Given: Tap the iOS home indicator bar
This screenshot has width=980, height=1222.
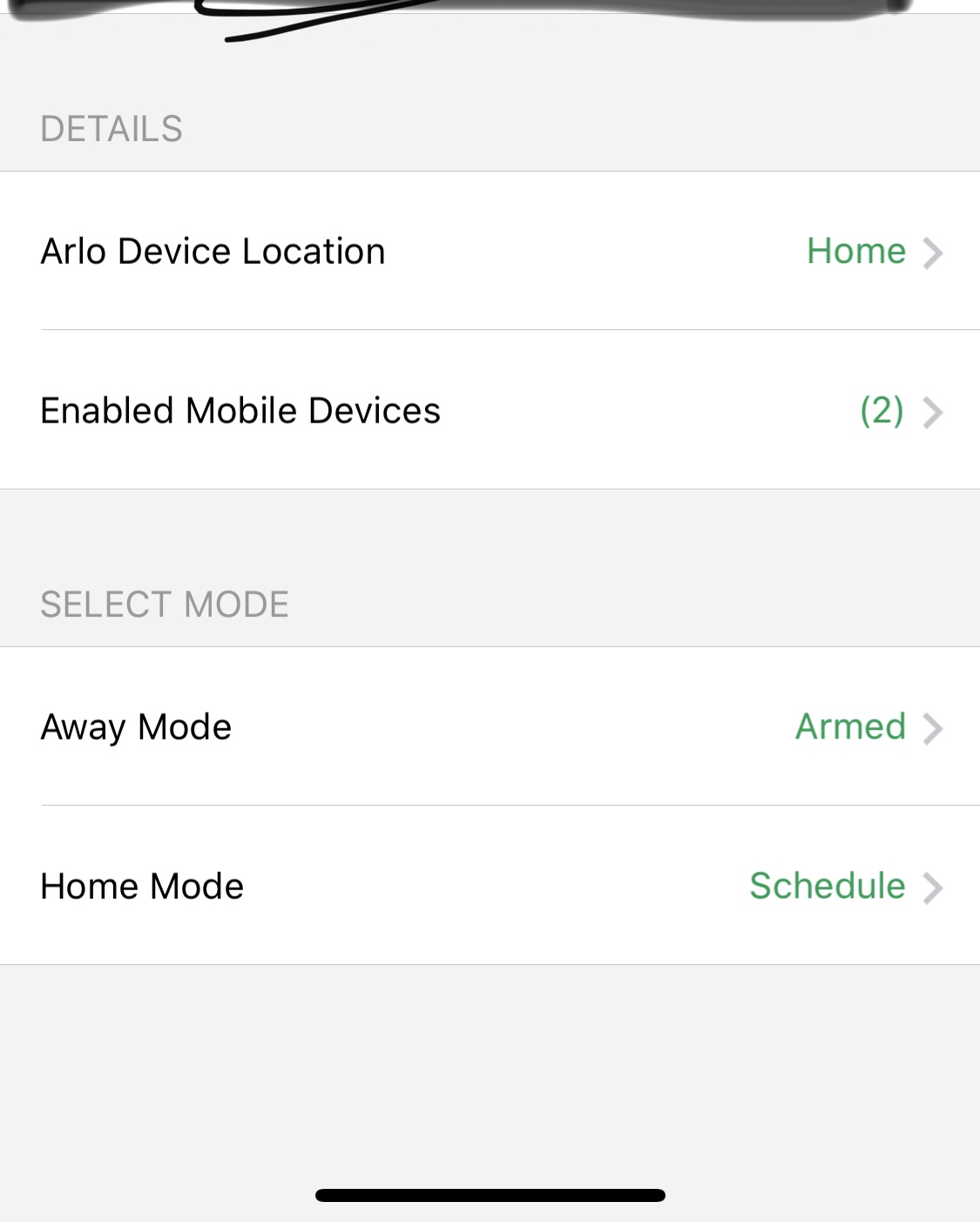Looking at the screenshot, I should tap(490, 1195).
